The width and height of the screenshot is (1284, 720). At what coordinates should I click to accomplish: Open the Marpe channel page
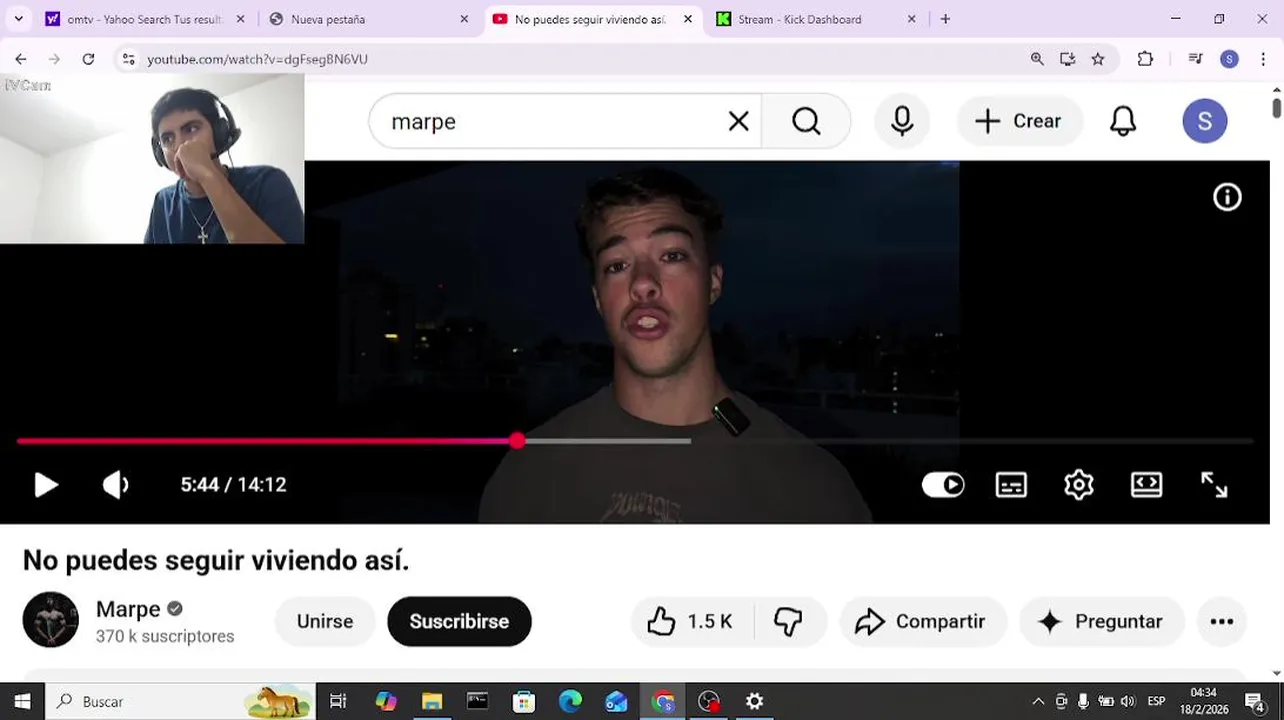128,609
